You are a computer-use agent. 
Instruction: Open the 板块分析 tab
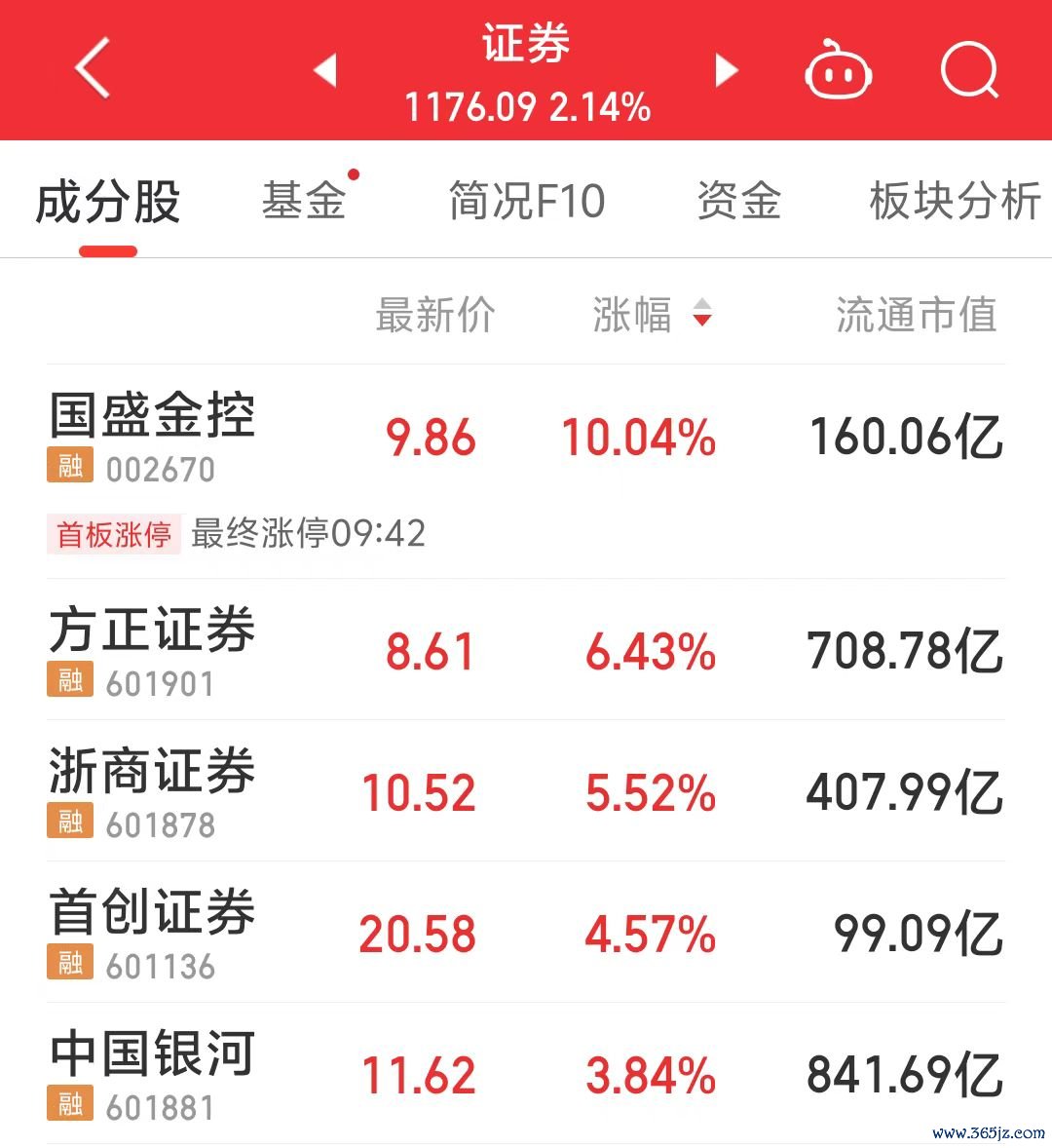coord(955,201)
